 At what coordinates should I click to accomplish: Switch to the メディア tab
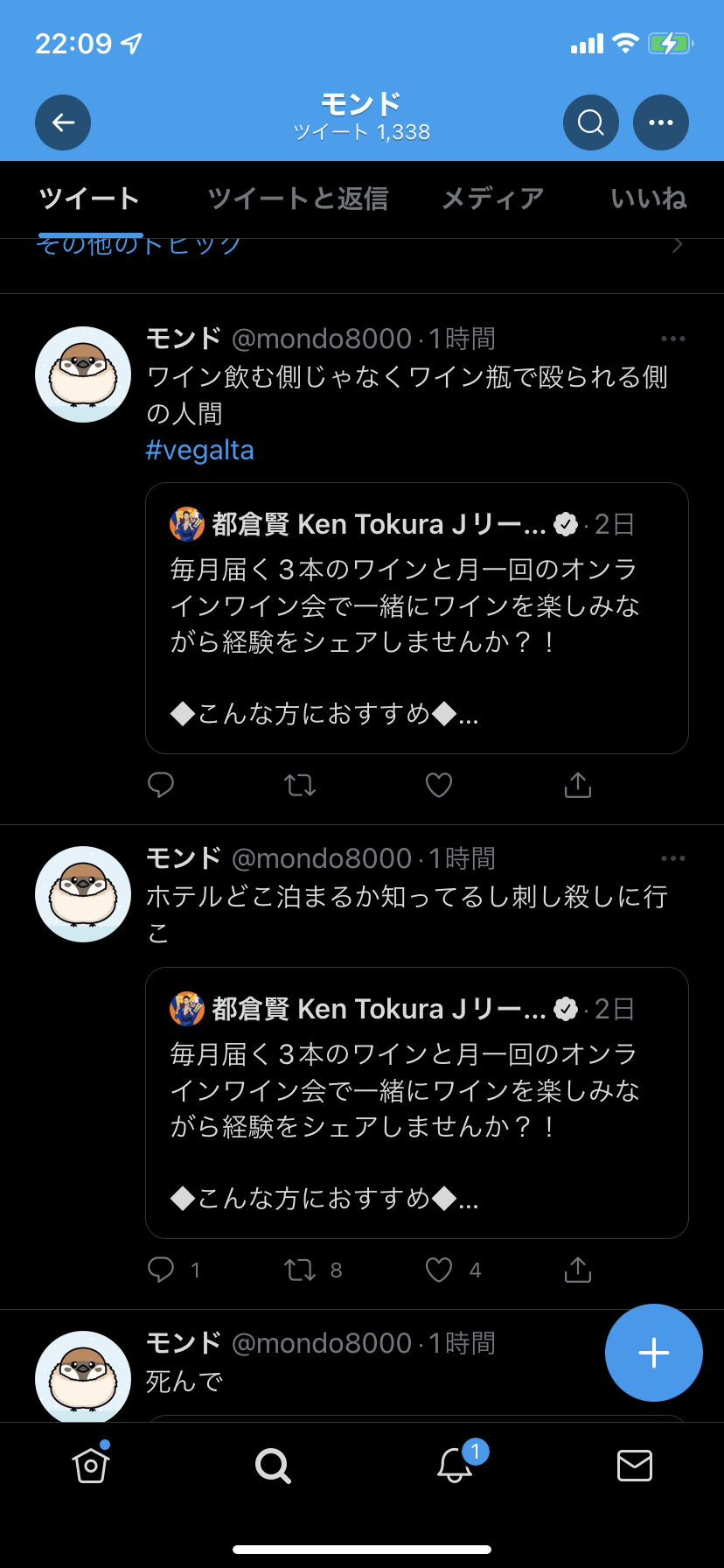tap(492, 199)
